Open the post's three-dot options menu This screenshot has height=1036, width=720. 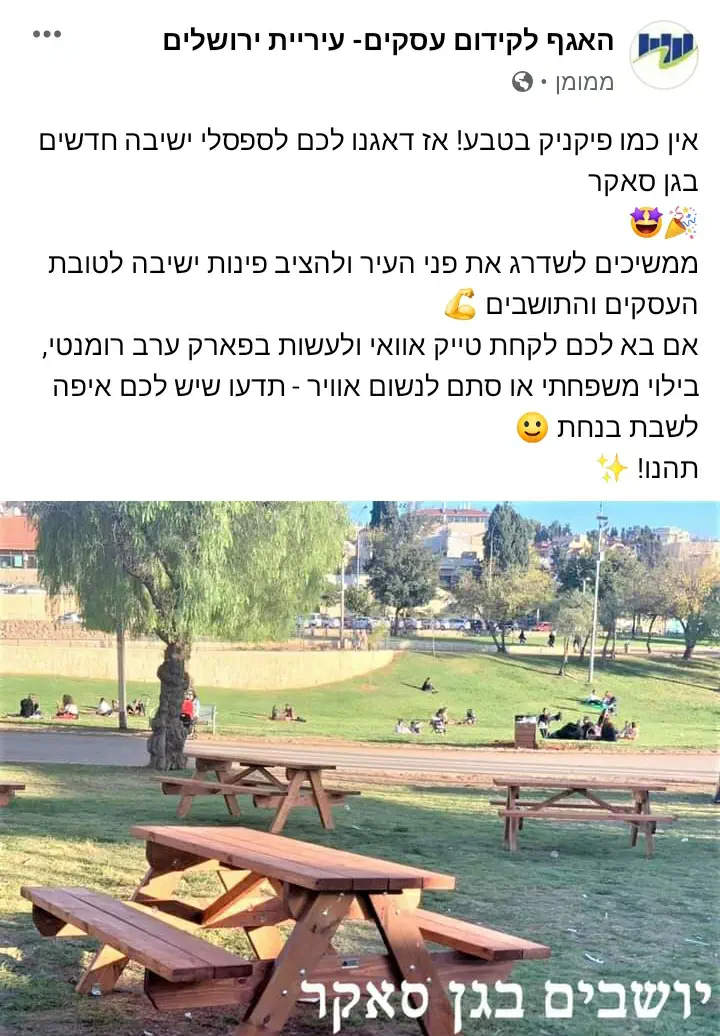(47, 35)
